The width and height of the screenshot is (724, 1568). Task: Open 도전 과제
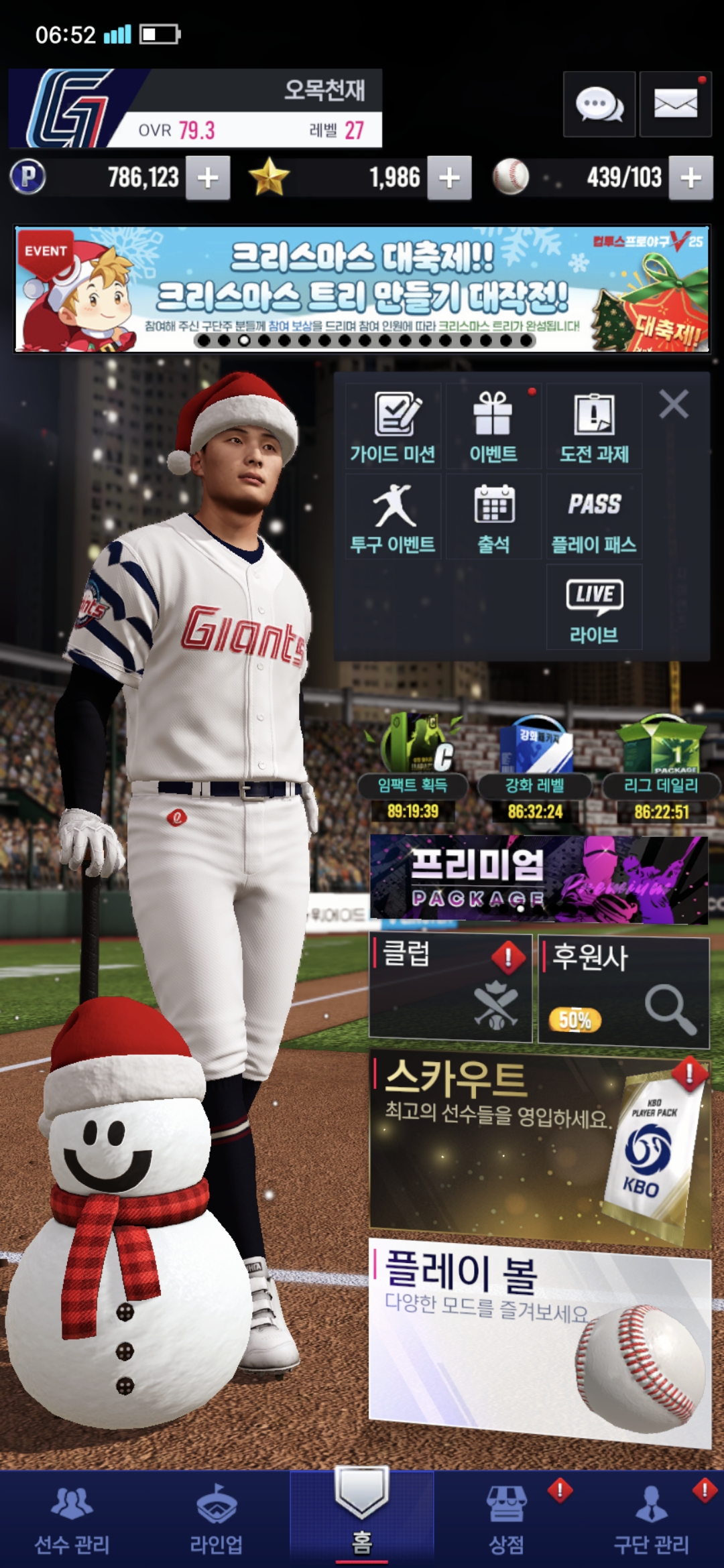[x=594, y=427]
